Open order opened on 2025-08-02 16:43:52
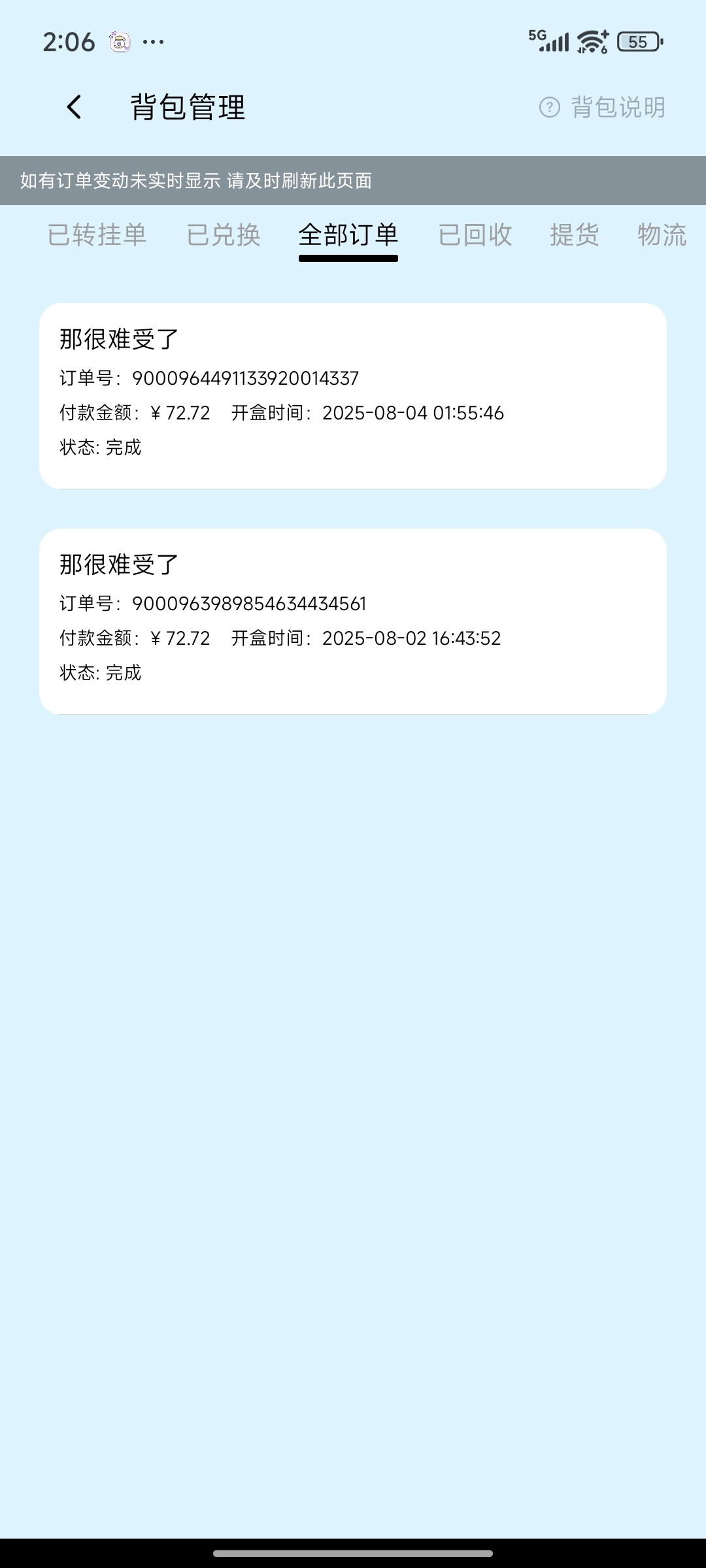Screen dimensions: 706x1568 (x=353, y=621)
